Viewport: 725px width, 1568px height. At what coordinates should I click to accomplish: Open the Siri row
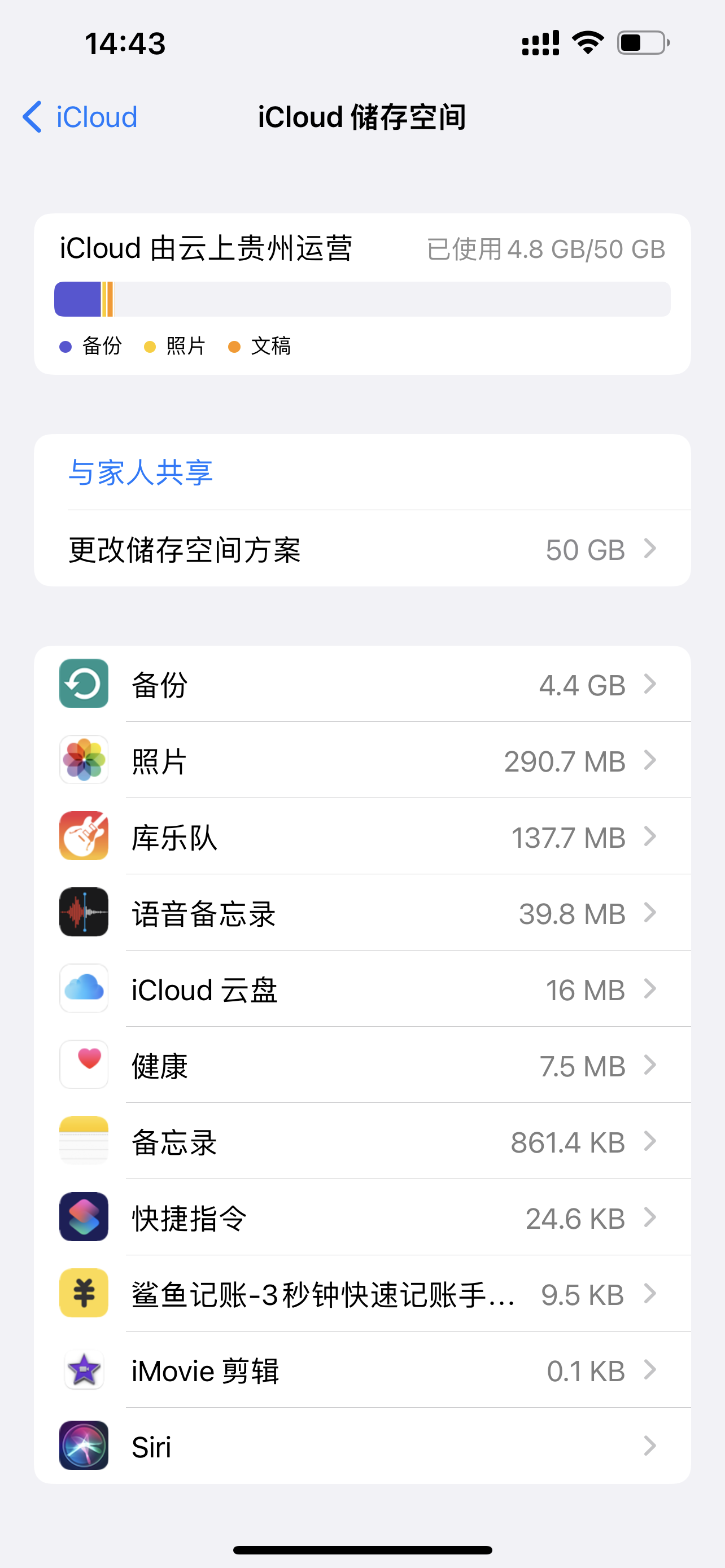(362, 1446)
